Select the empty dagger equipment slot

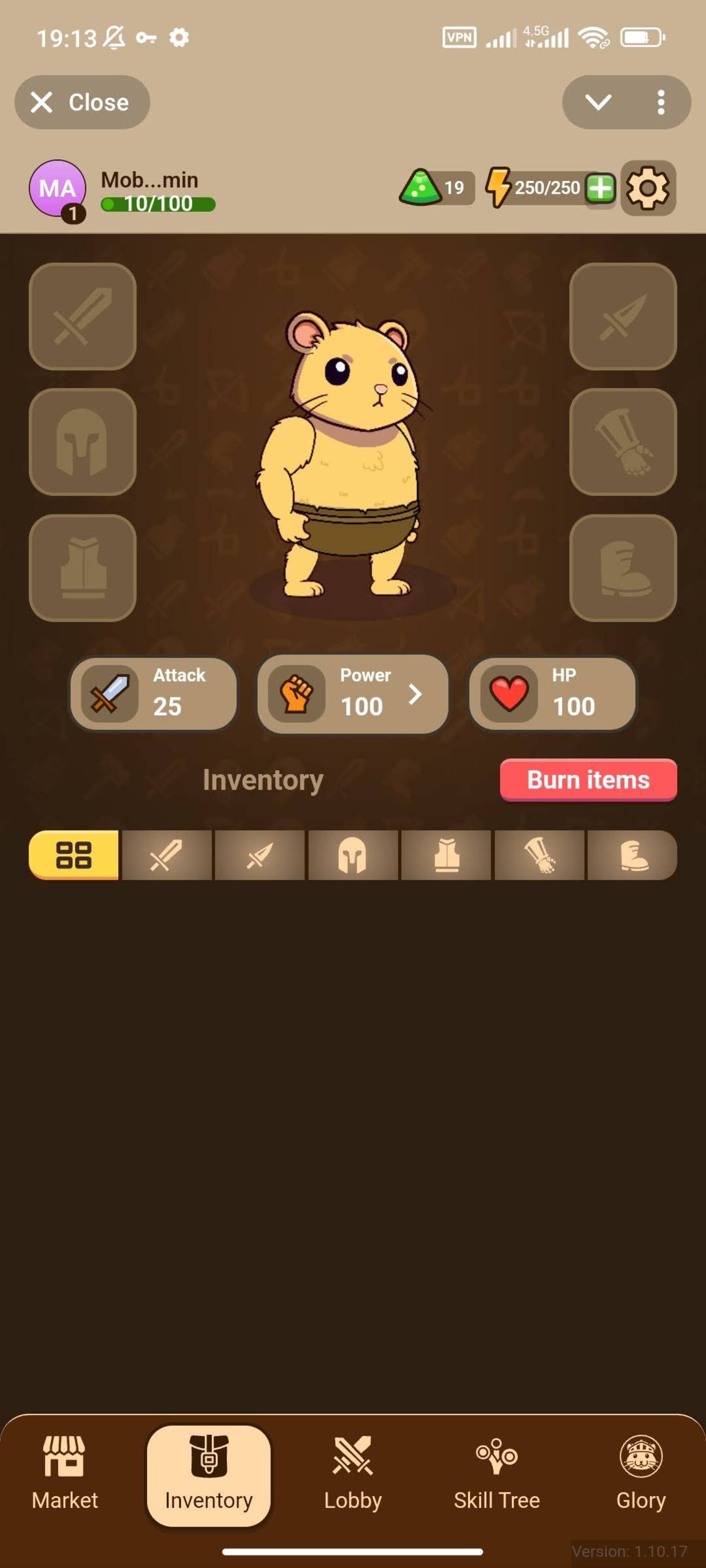point(623,316)
